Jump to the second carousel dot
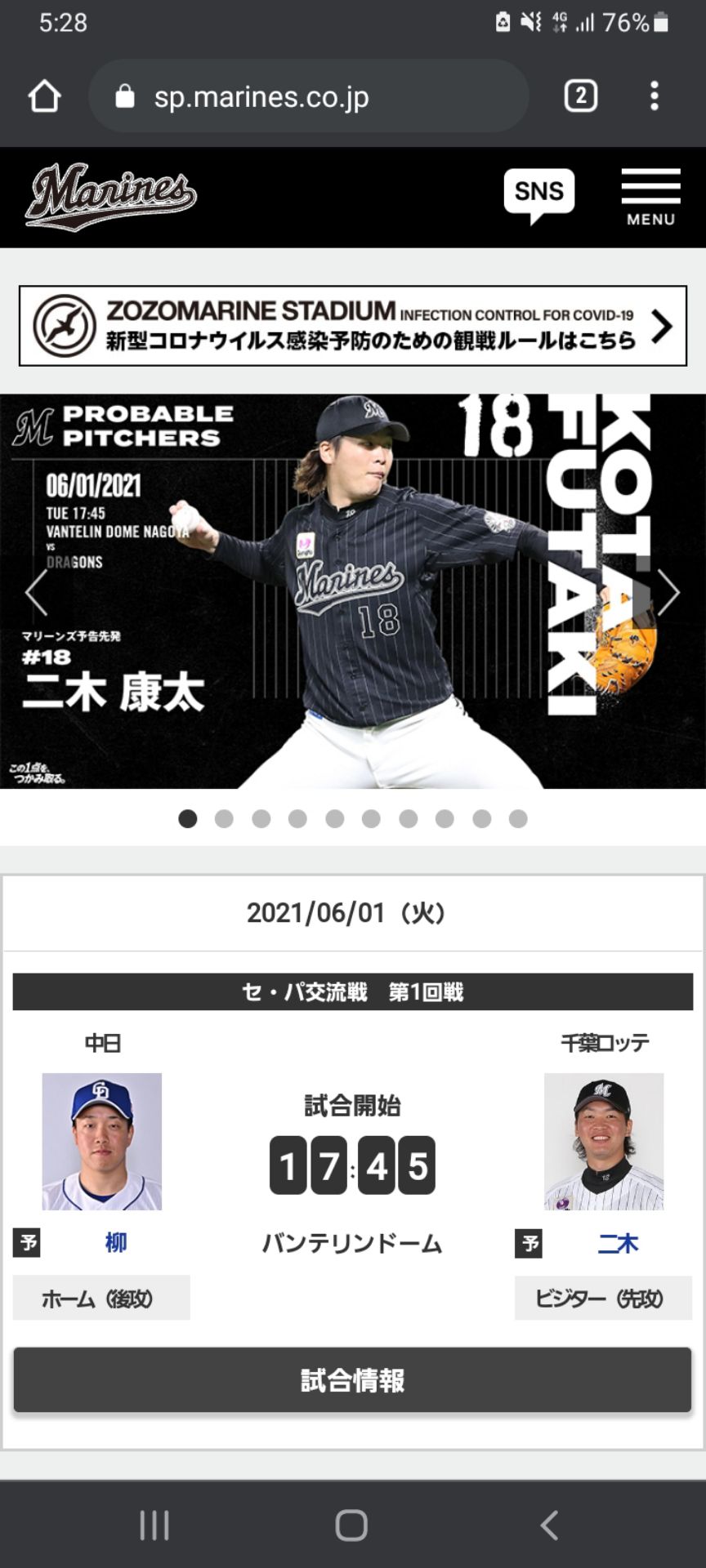 (224, 819)
